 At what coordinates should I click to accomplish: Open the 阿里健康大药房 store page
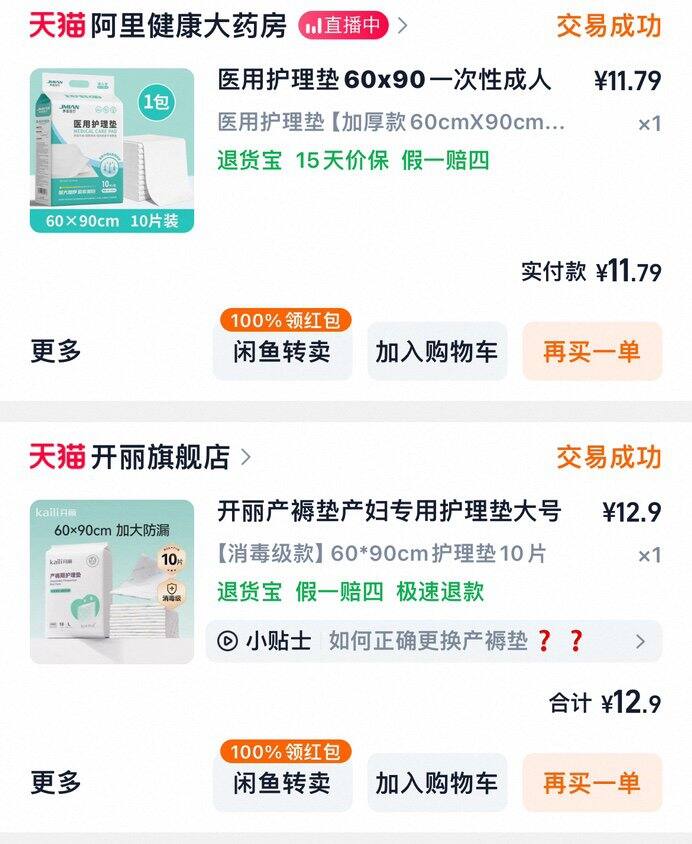(x=188, y=26)
